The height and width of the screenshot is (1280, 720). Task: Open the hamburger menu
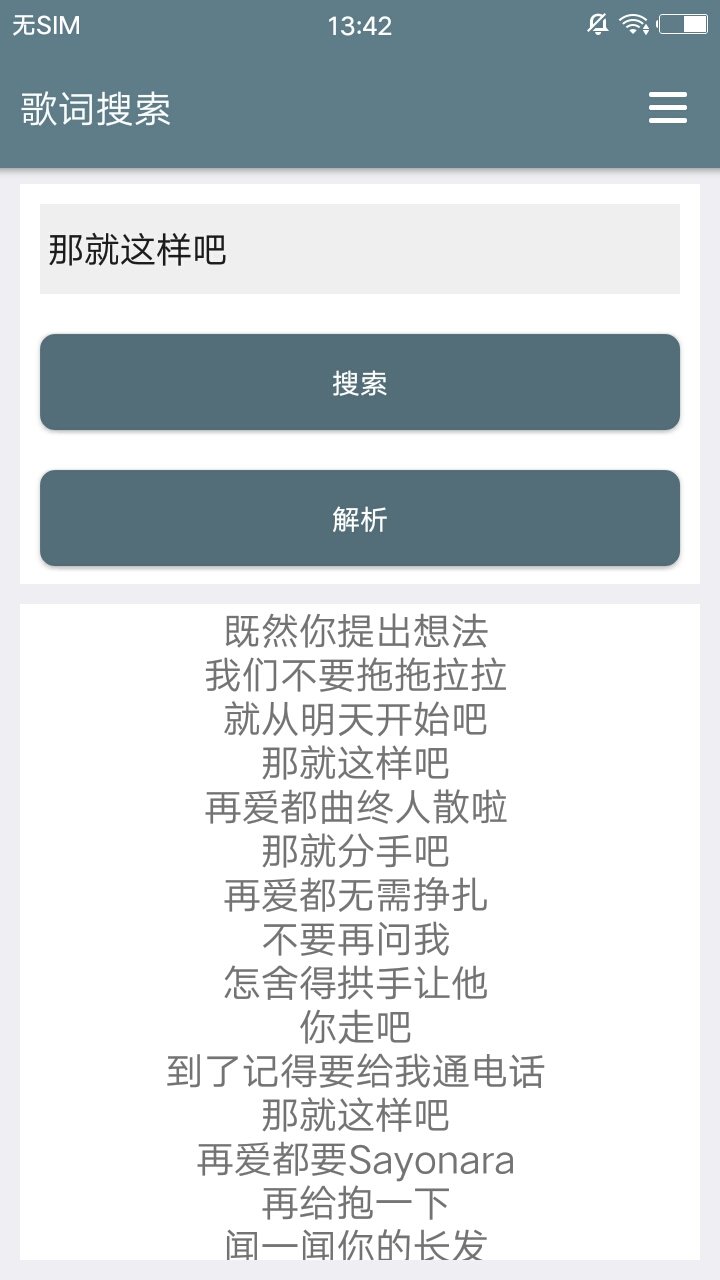668,108
